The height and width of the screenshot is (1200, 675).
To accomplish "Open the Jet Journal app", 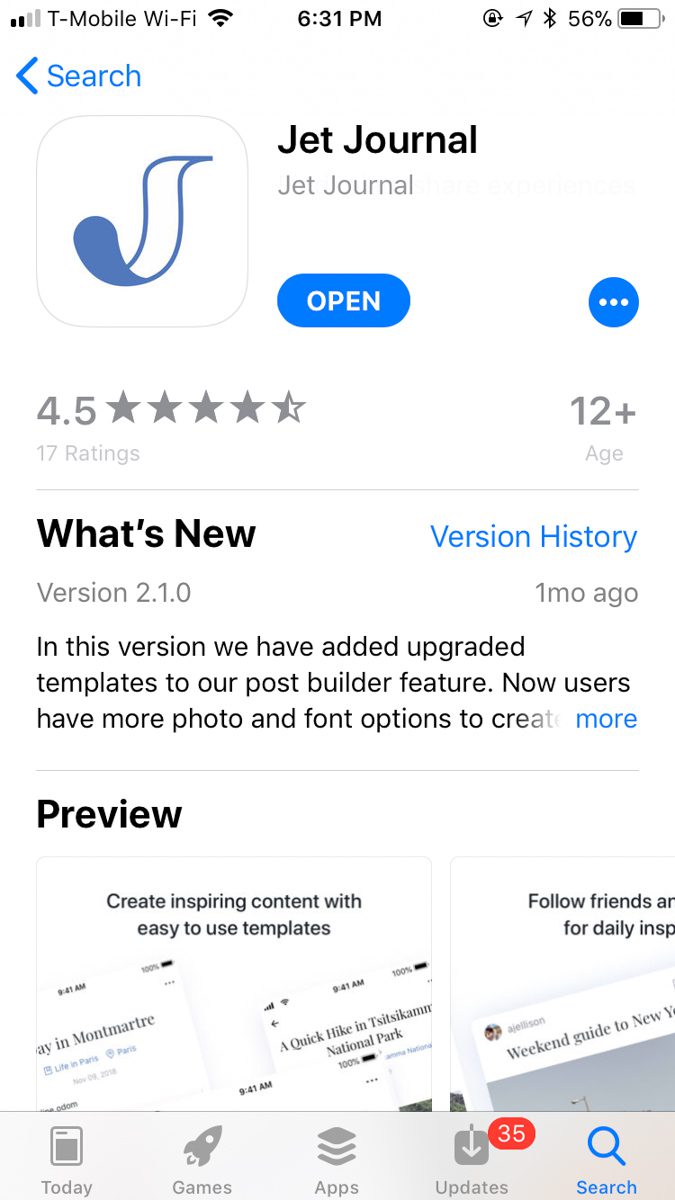I will (x=343, y=301).
